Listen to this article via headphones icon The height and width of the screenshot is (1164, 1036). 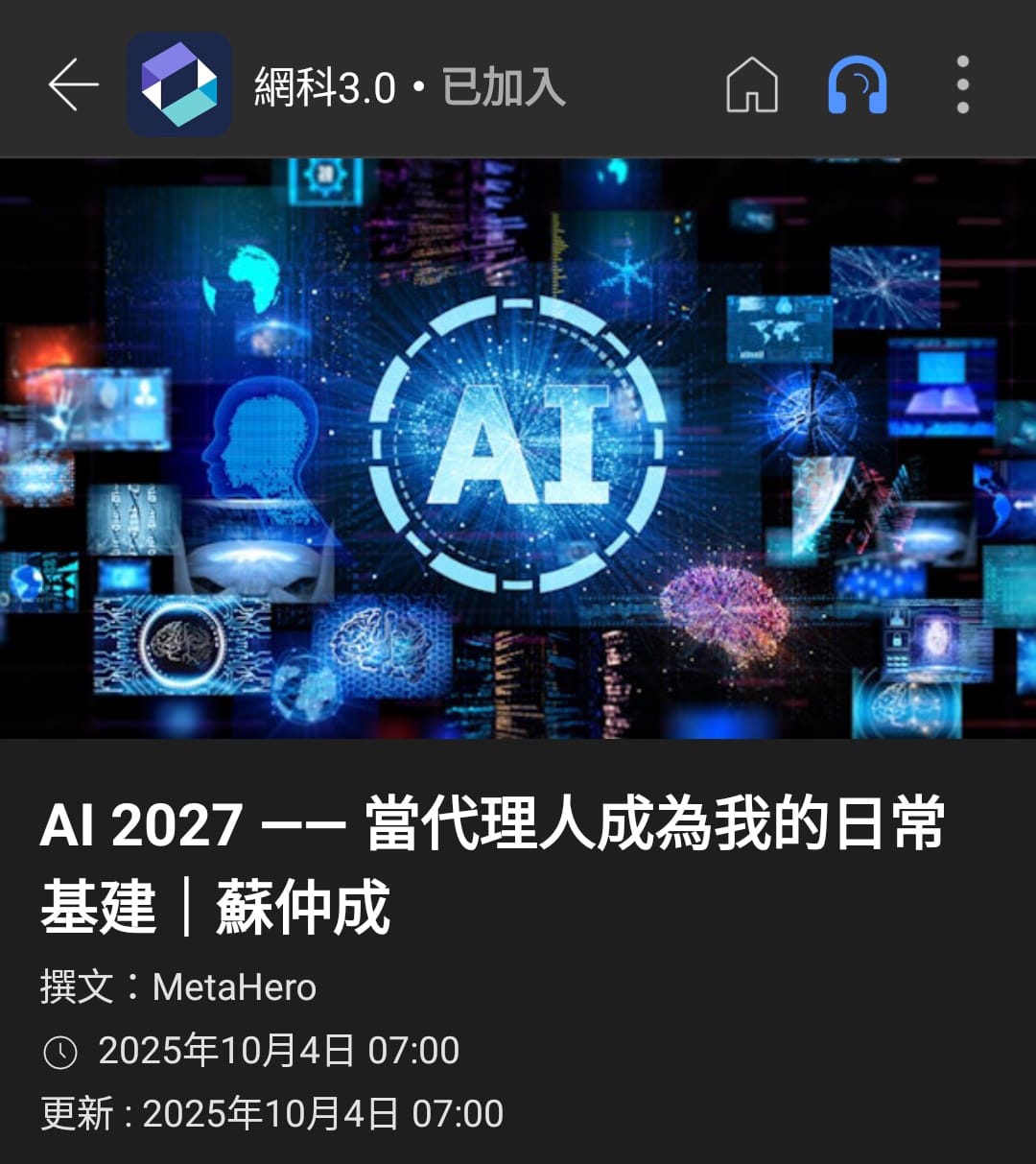[857, 84]
